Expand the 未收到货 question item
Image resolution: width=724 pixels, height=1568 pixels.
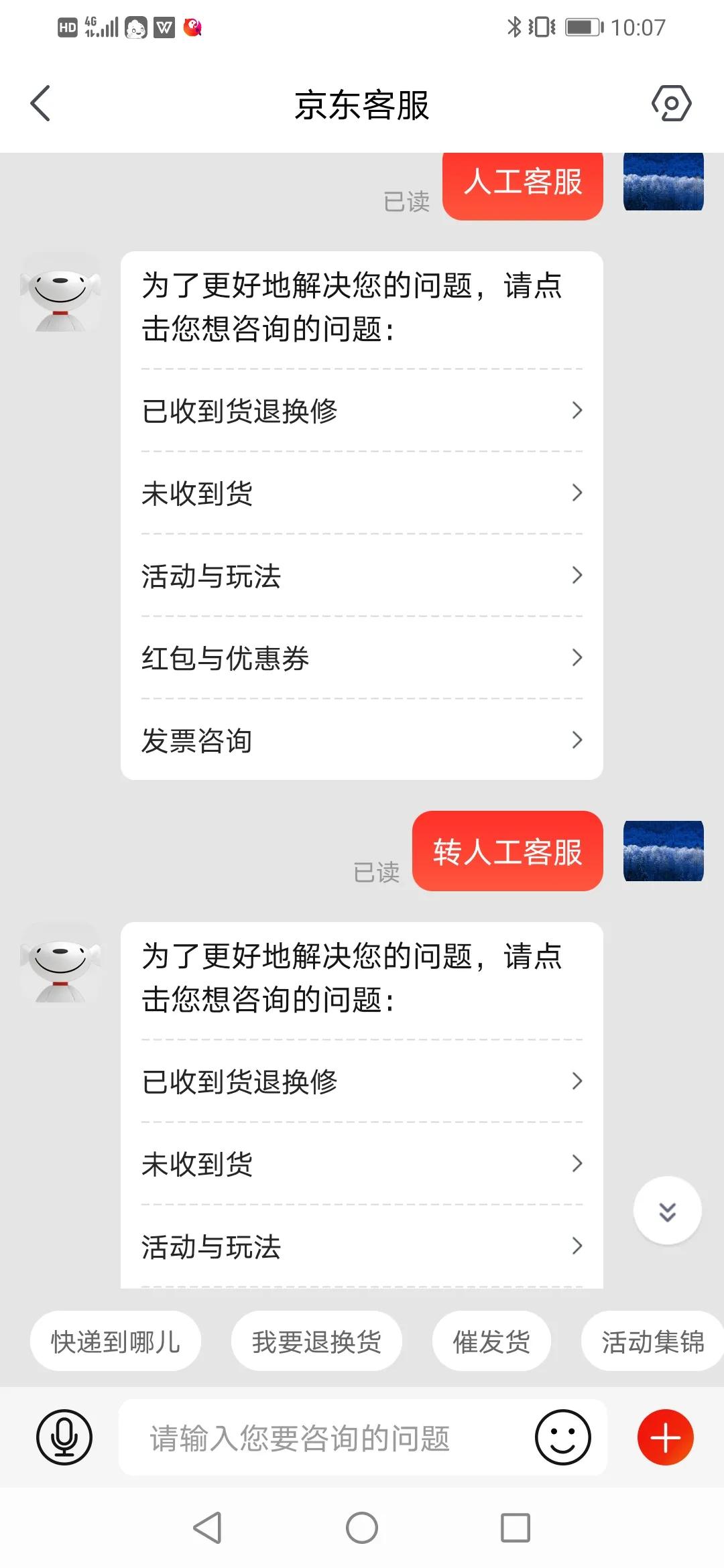(x=362, y=493)
